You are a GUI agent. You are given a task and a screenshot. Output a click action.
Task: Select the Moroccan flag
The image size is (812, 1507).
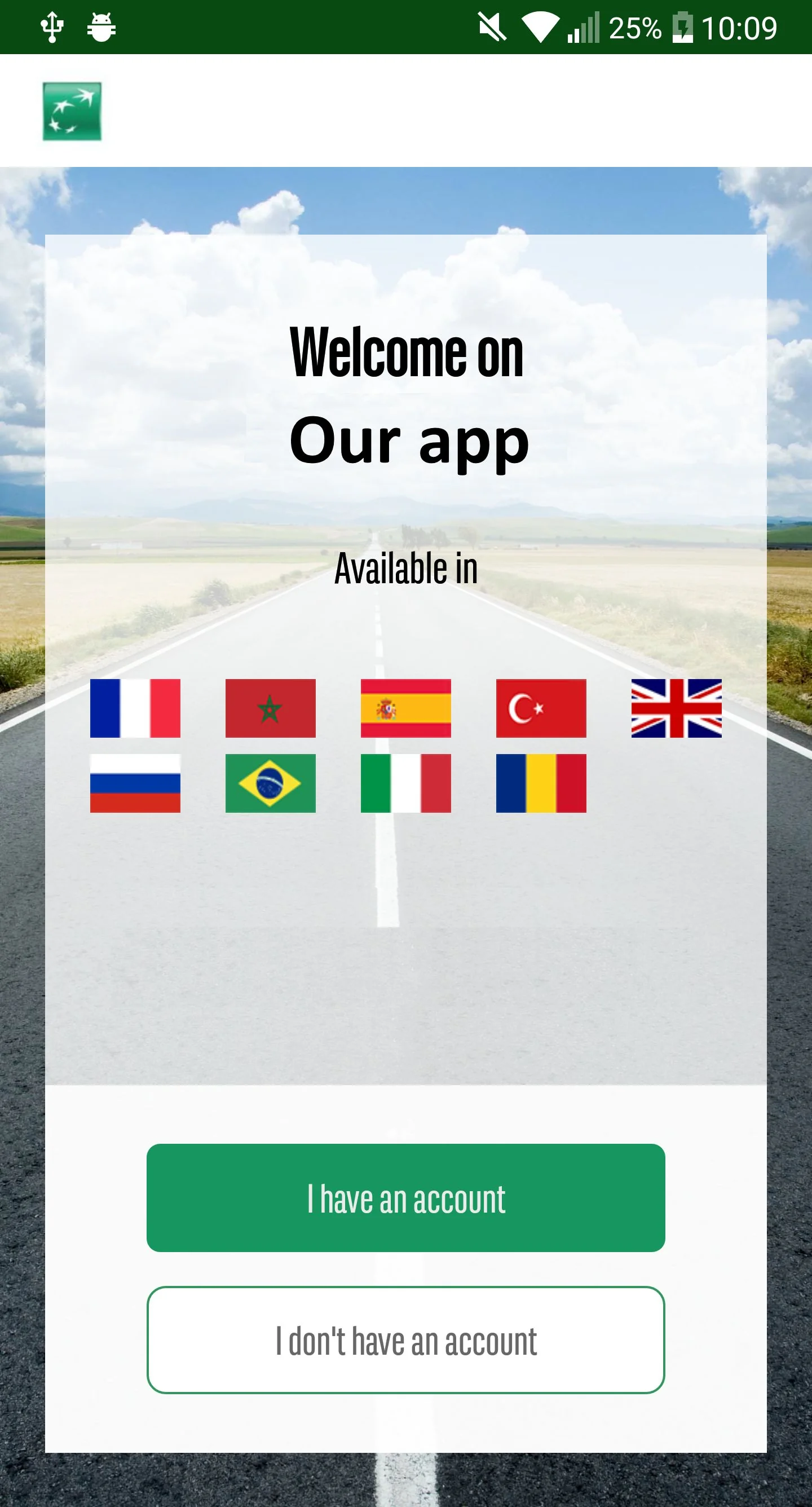click(270, 708)
